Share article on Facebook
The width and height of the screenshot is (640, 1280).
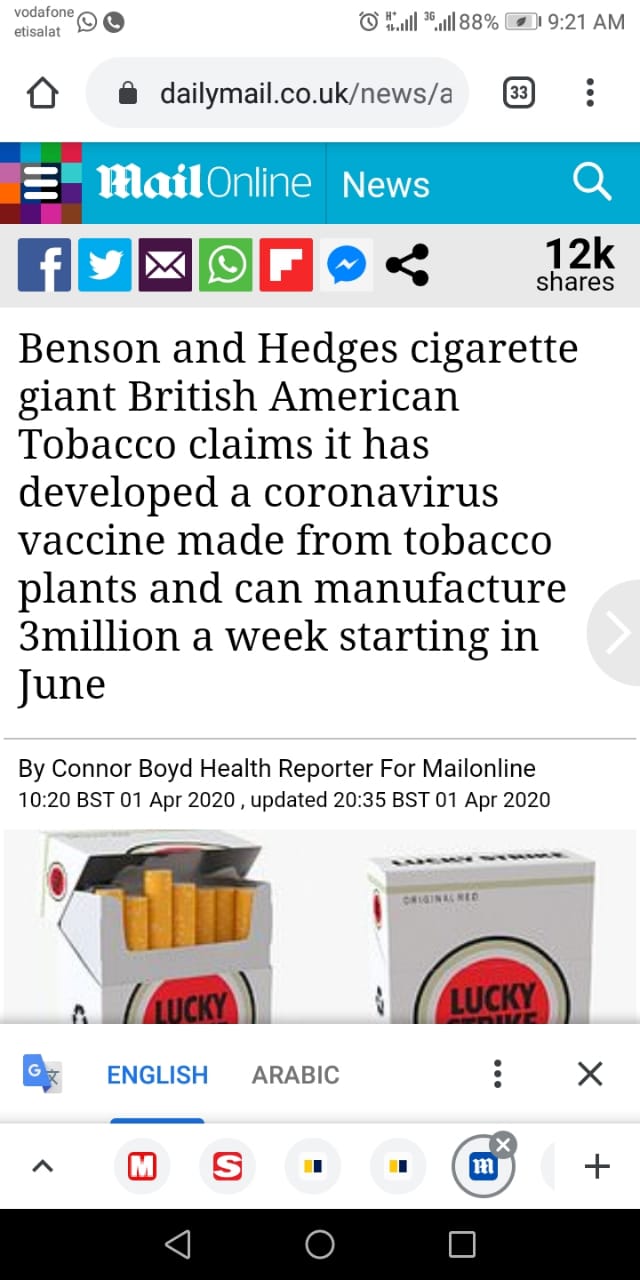[44, 265]
